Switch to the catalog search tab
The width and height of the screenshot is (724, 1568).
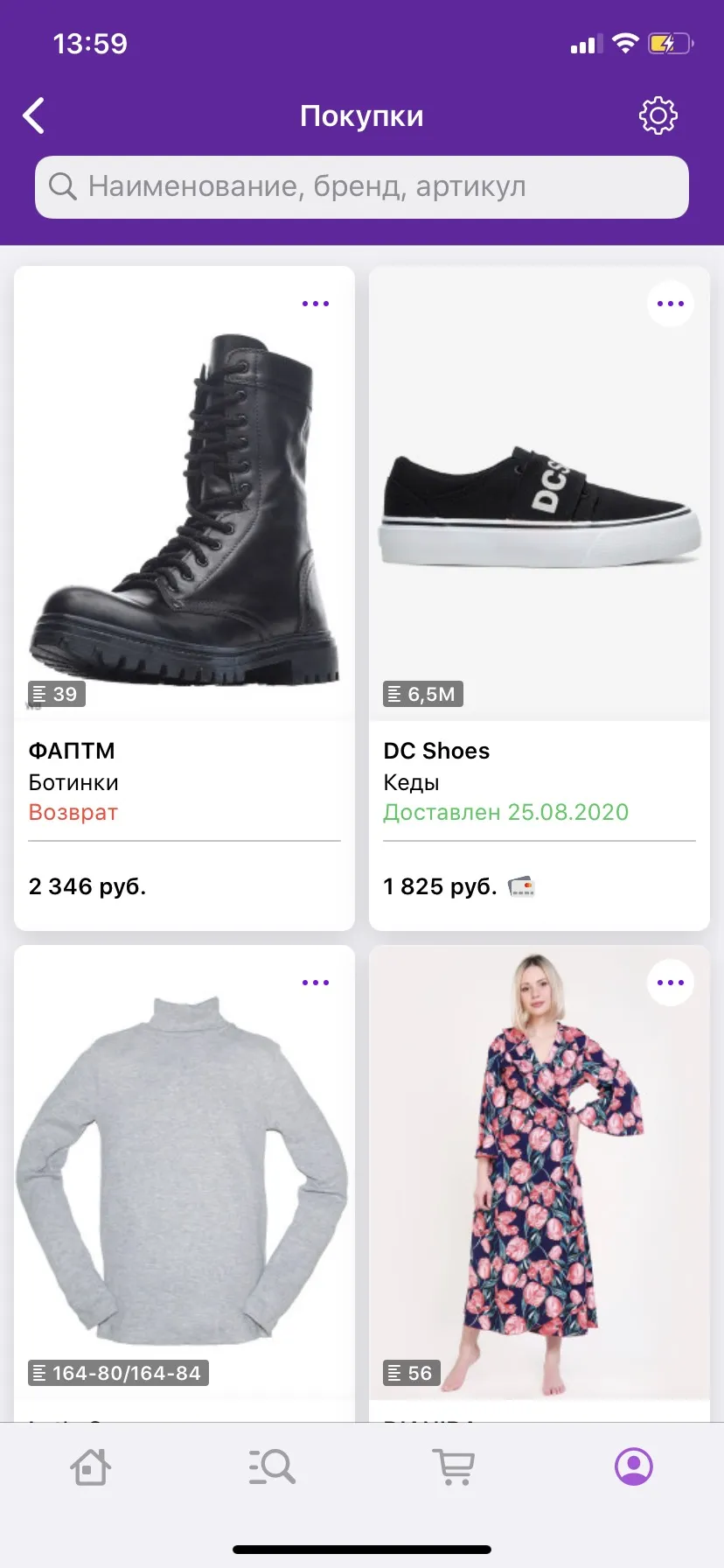click(x=272, y=1466)
